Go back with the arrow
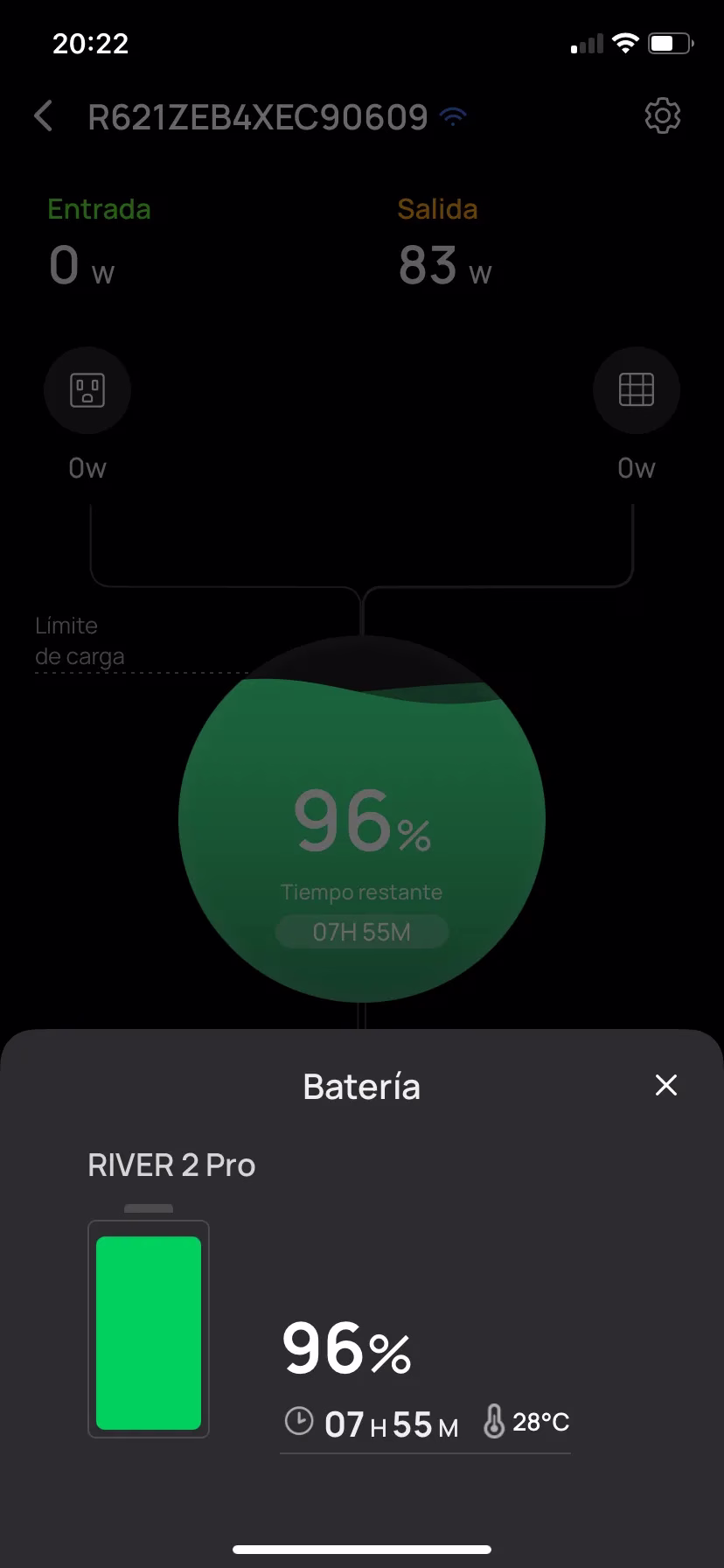724x1568 pixels. coord(43,115)
